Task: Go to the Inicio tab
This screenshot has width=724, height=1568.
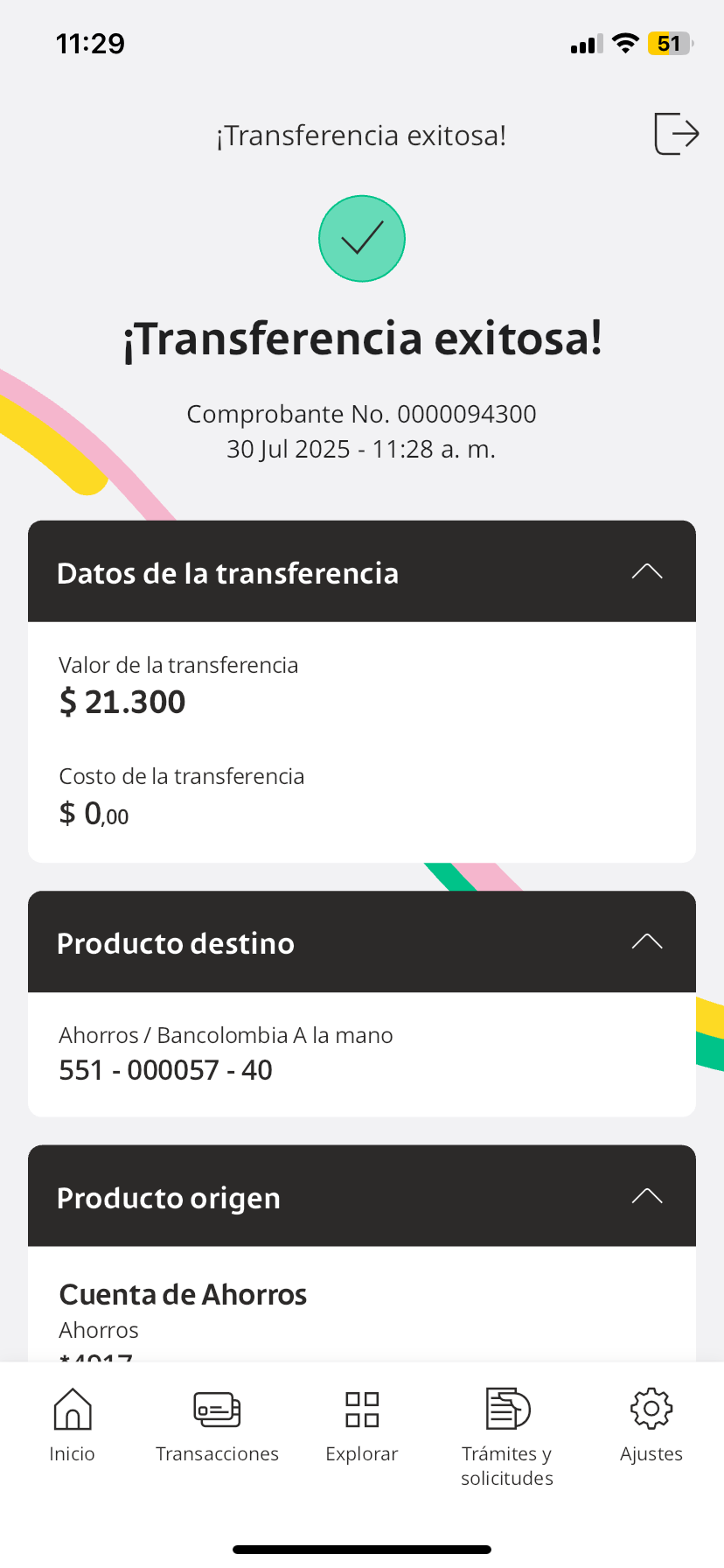Action: point(73,1425)
